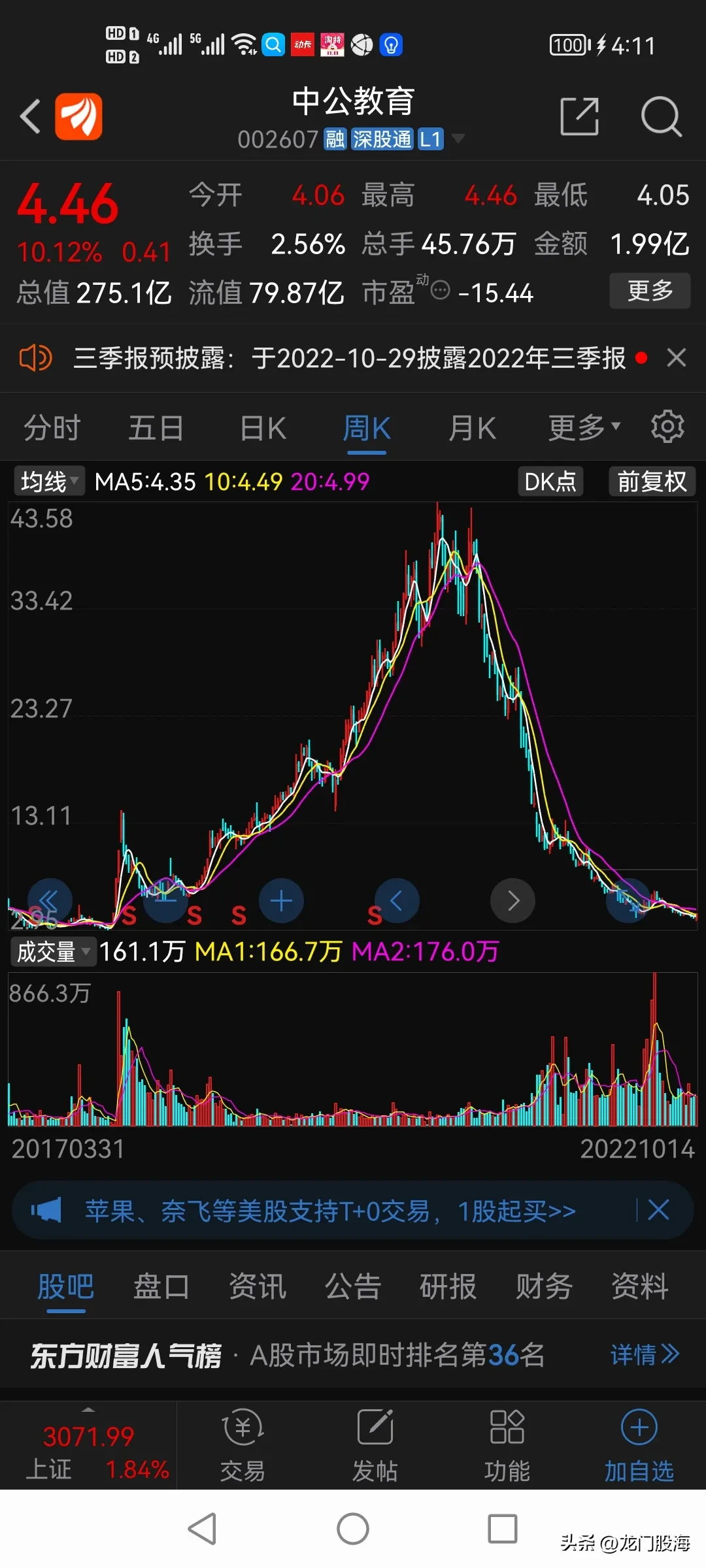
Task: Open the 交易 trading button
Action: (243, 1445)
